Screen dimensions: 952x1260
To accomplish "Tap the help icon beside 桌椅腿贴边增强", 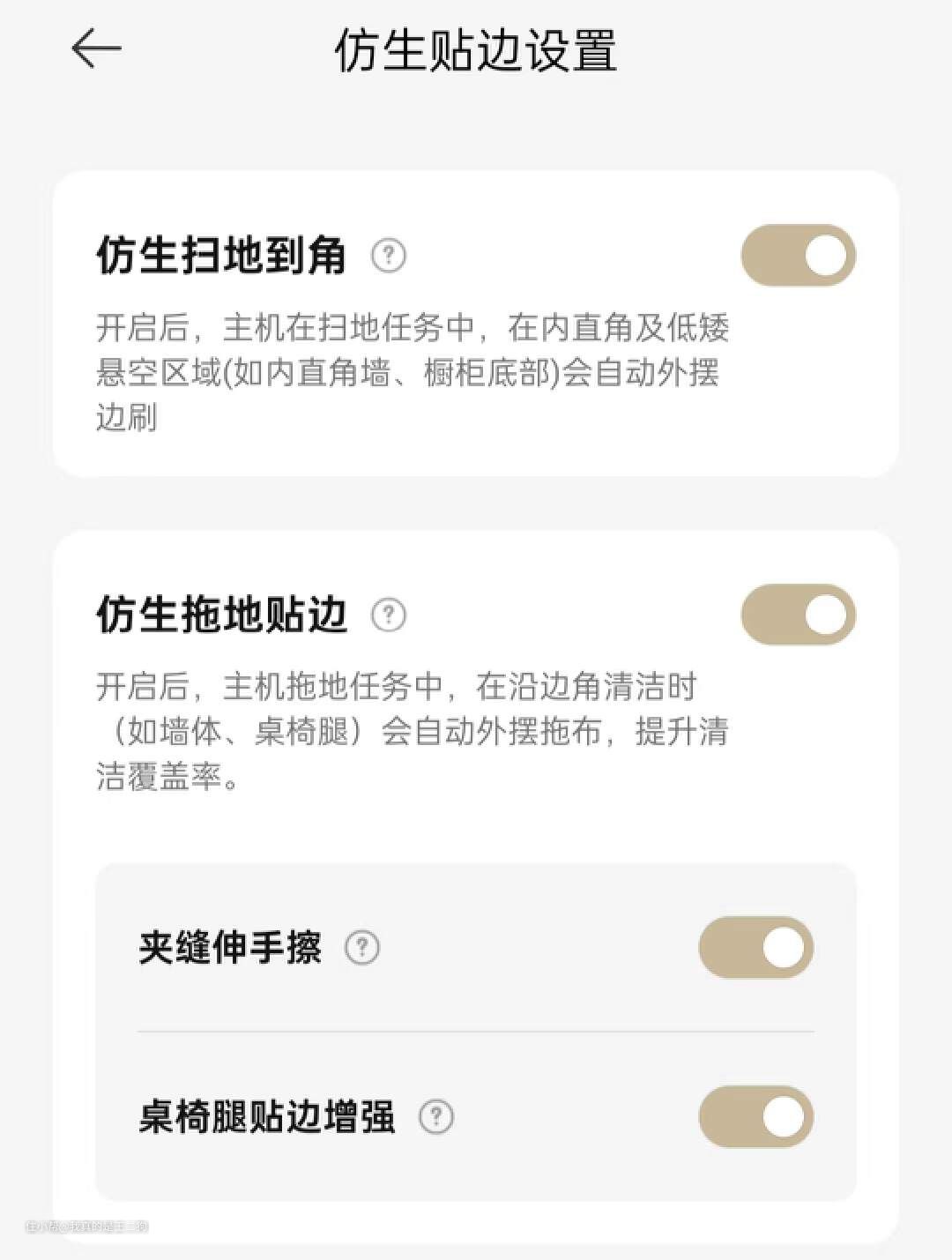I will coord(435,1117).
